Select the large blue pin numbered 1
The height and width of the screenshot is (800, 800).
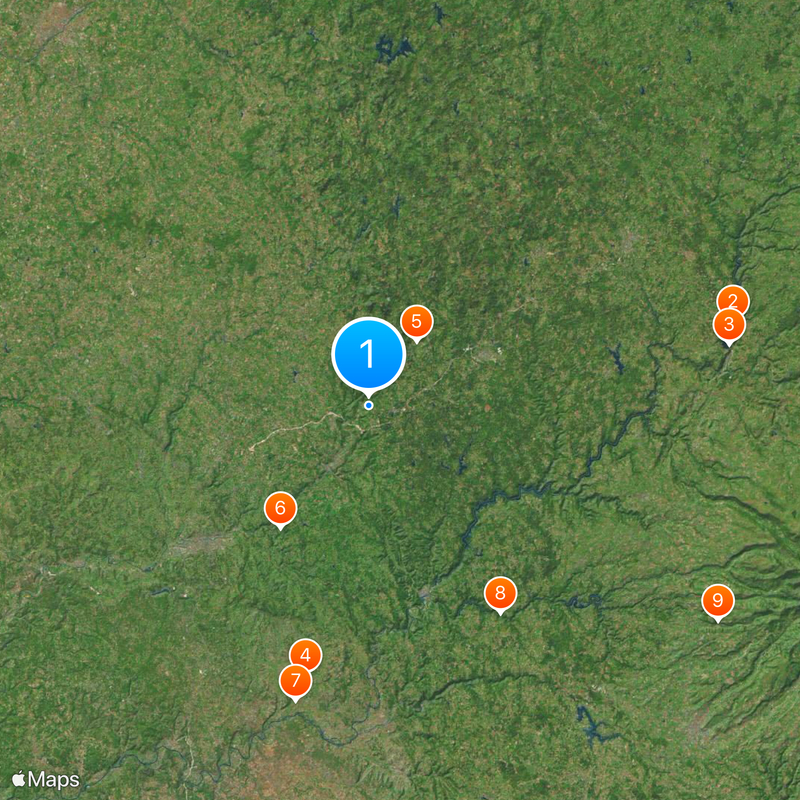pos(368,354)
